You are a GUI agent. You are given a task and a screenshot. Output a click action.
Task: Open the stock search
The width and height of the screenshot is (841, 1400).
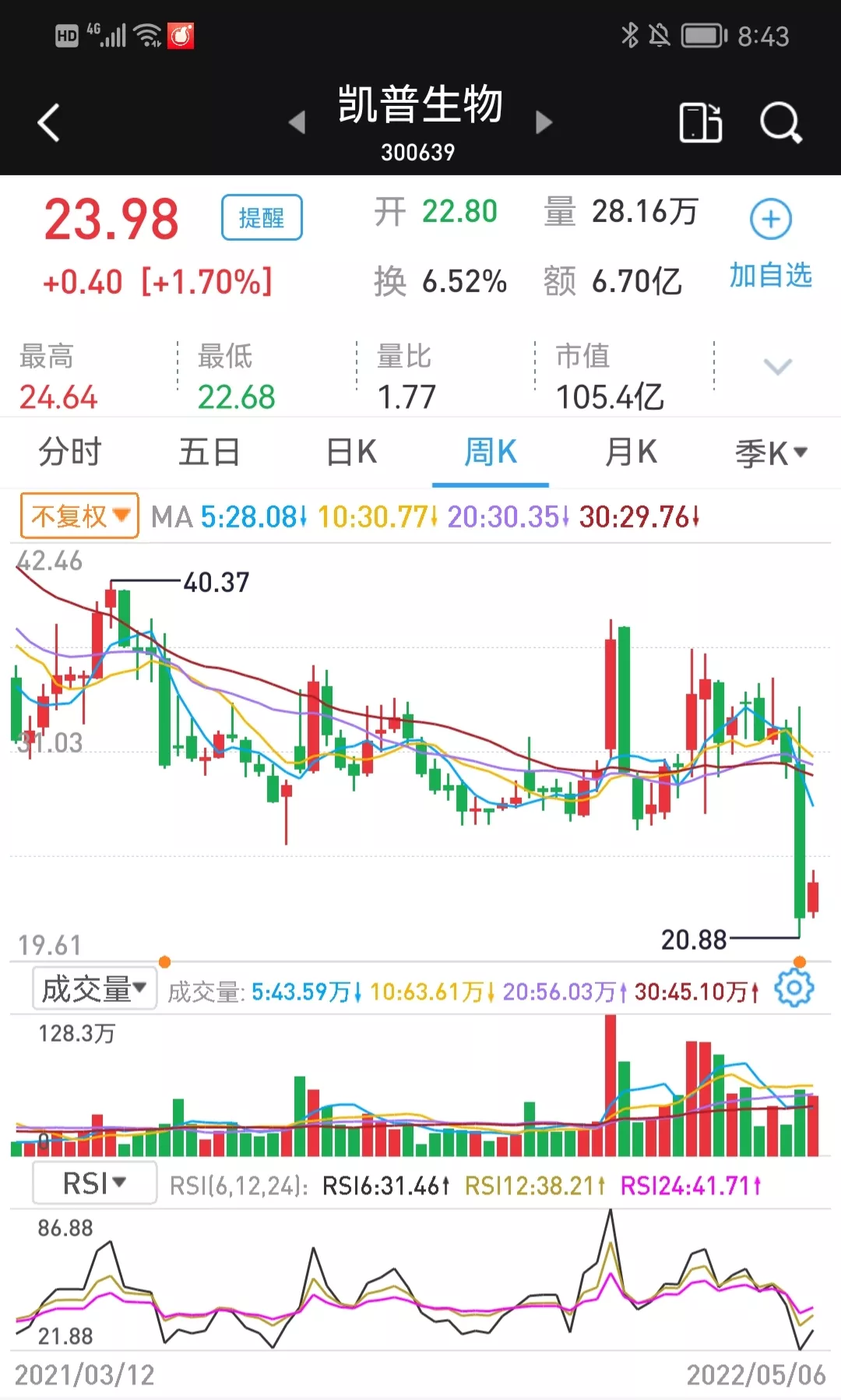point(780,123)
